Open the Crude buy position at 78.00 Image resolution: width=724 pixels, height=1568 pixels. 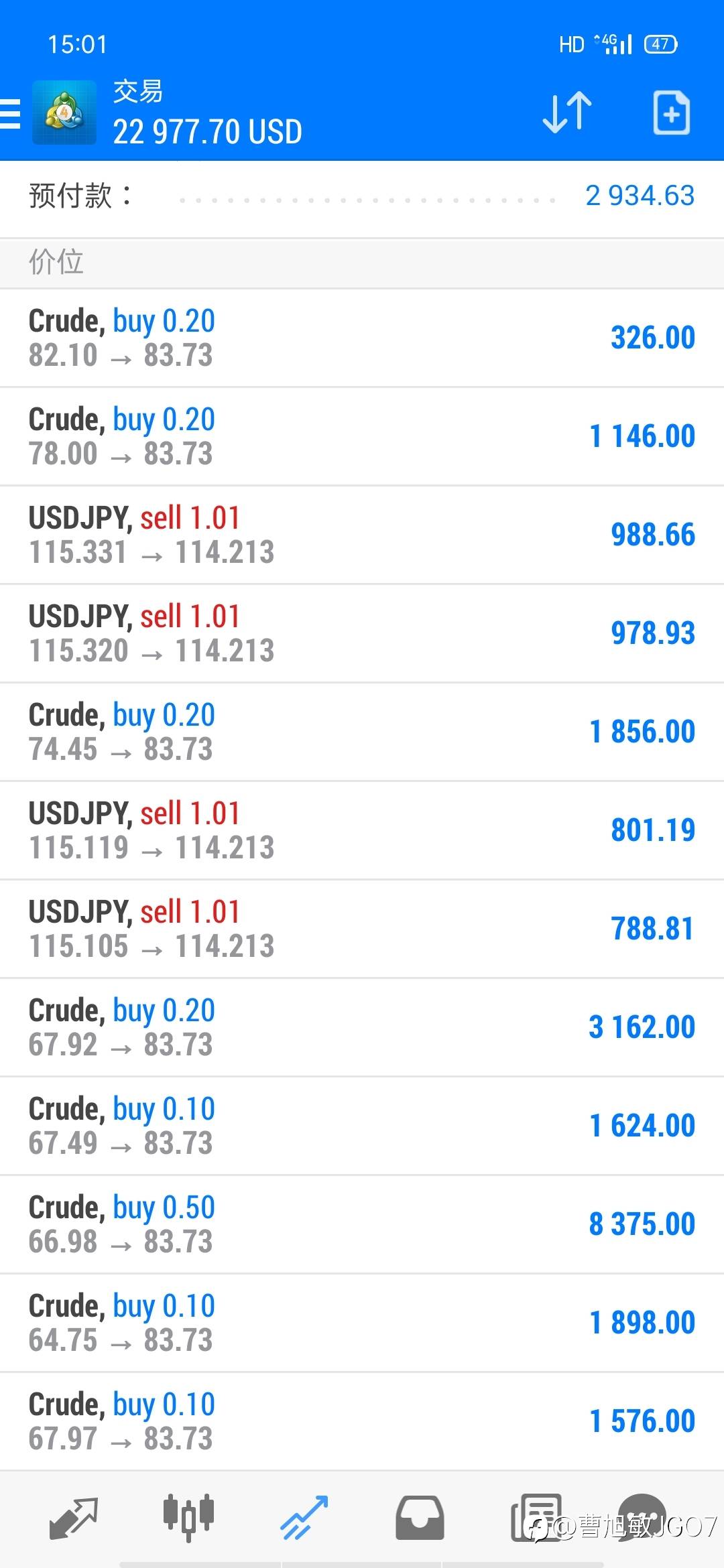[362, 436]
